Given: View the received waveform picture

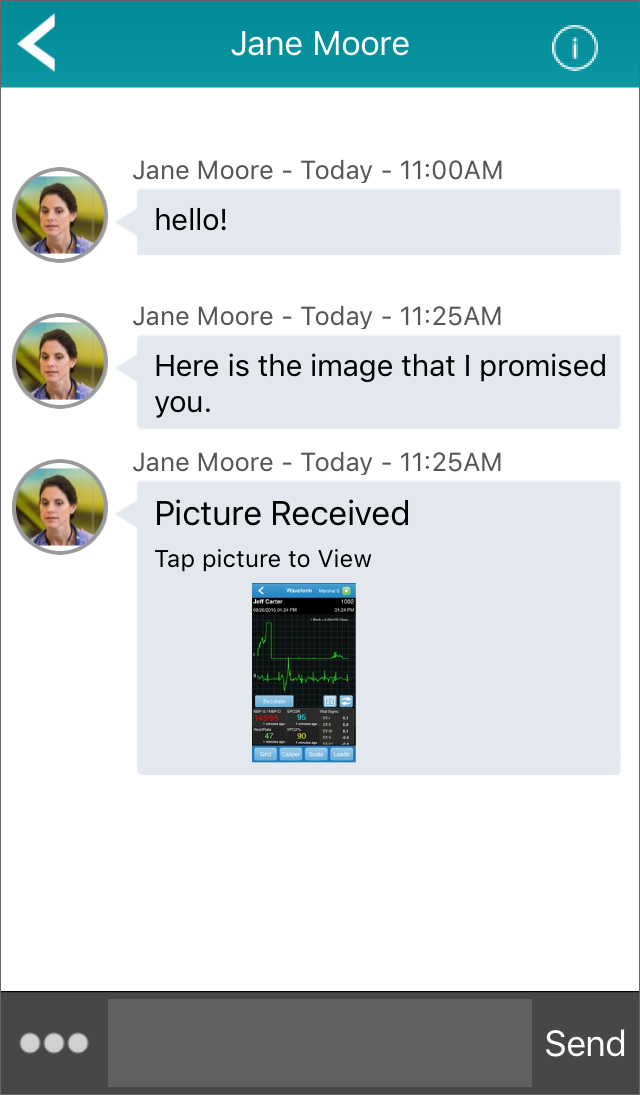Looking at the screenshot, I should click(x=303, y=672).
